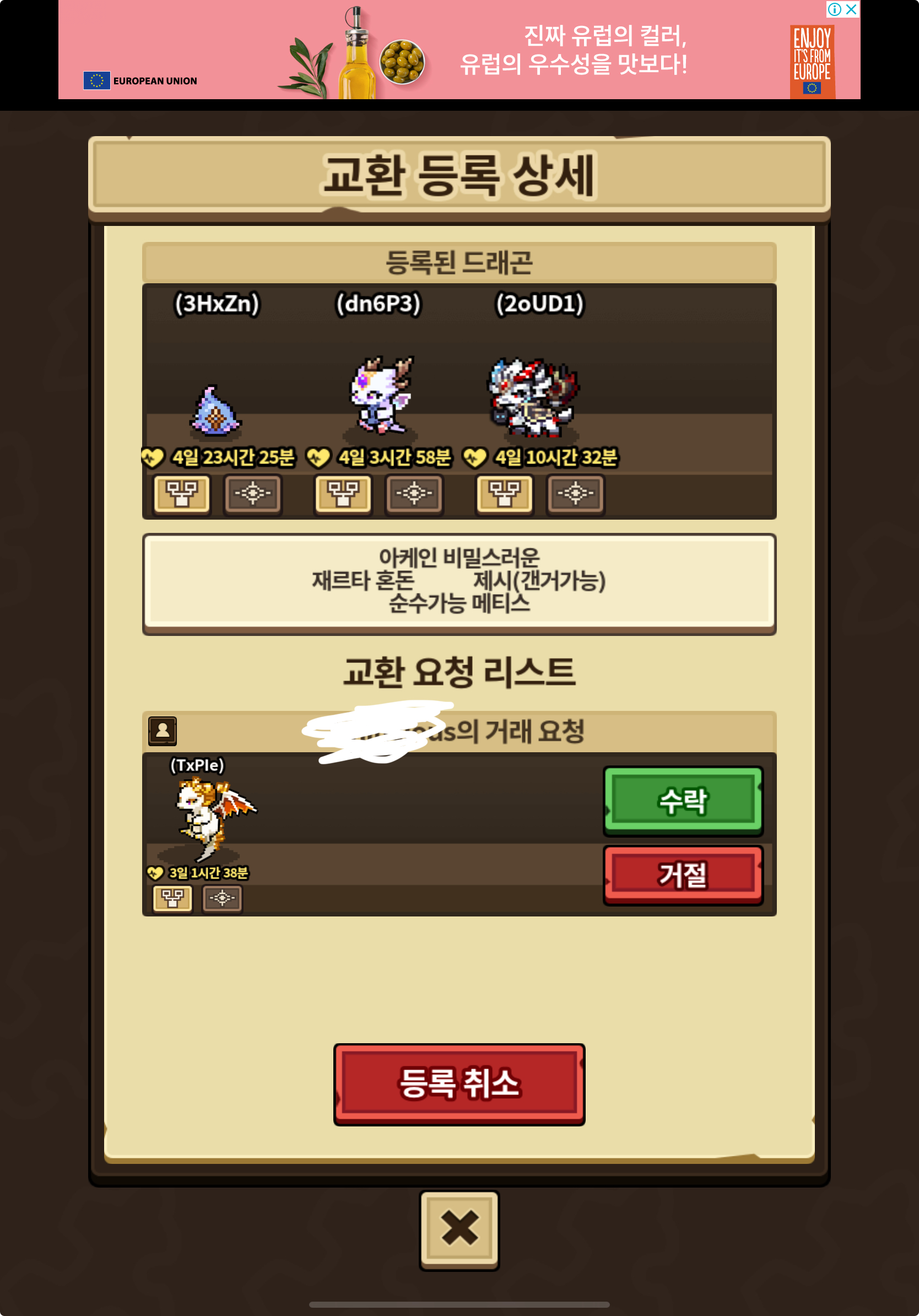Open the ad info icon
919x1316 pixels.
(835, 9)
